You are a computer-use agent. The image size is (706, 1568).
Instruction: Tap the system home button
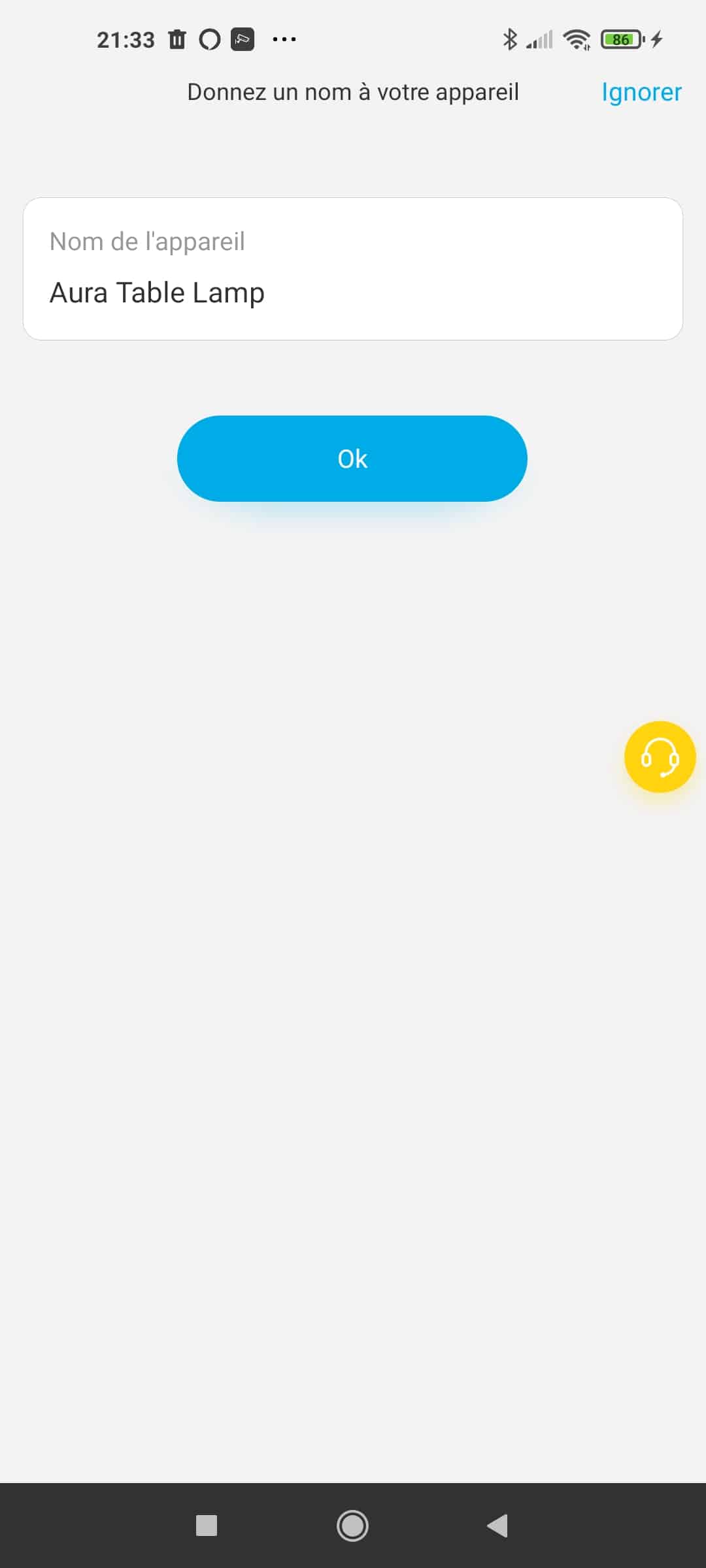352,1526
